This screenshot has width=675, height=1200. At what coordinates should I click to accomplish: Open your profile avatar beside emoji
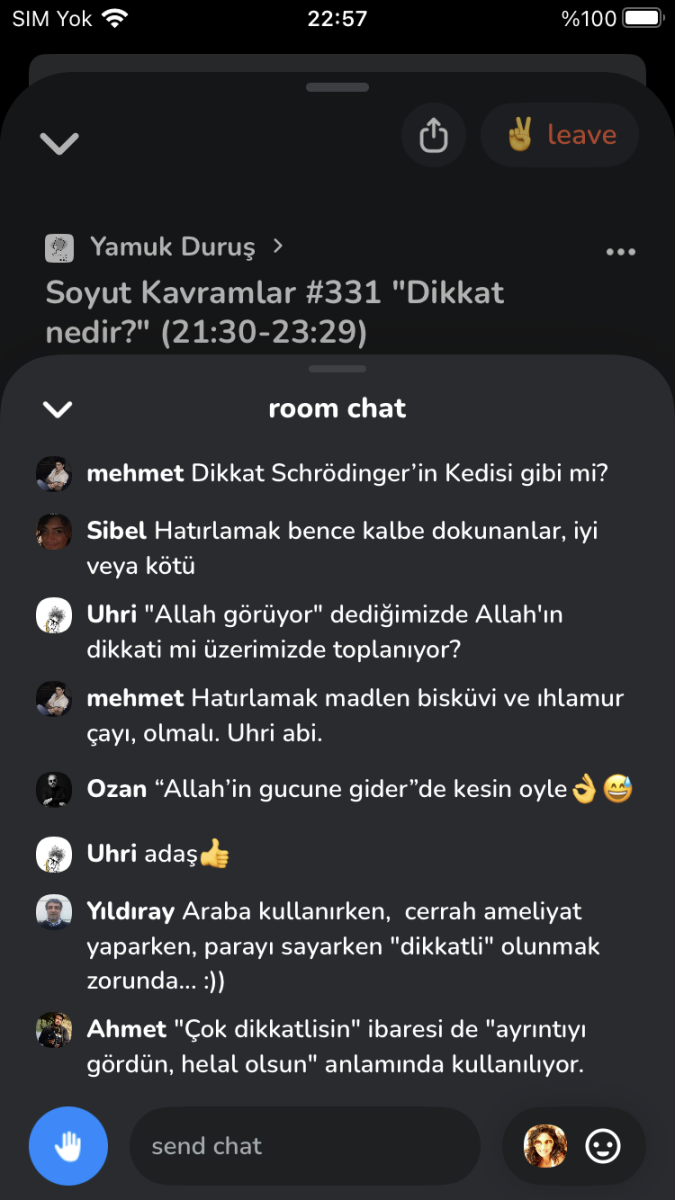click(545, 1146)
